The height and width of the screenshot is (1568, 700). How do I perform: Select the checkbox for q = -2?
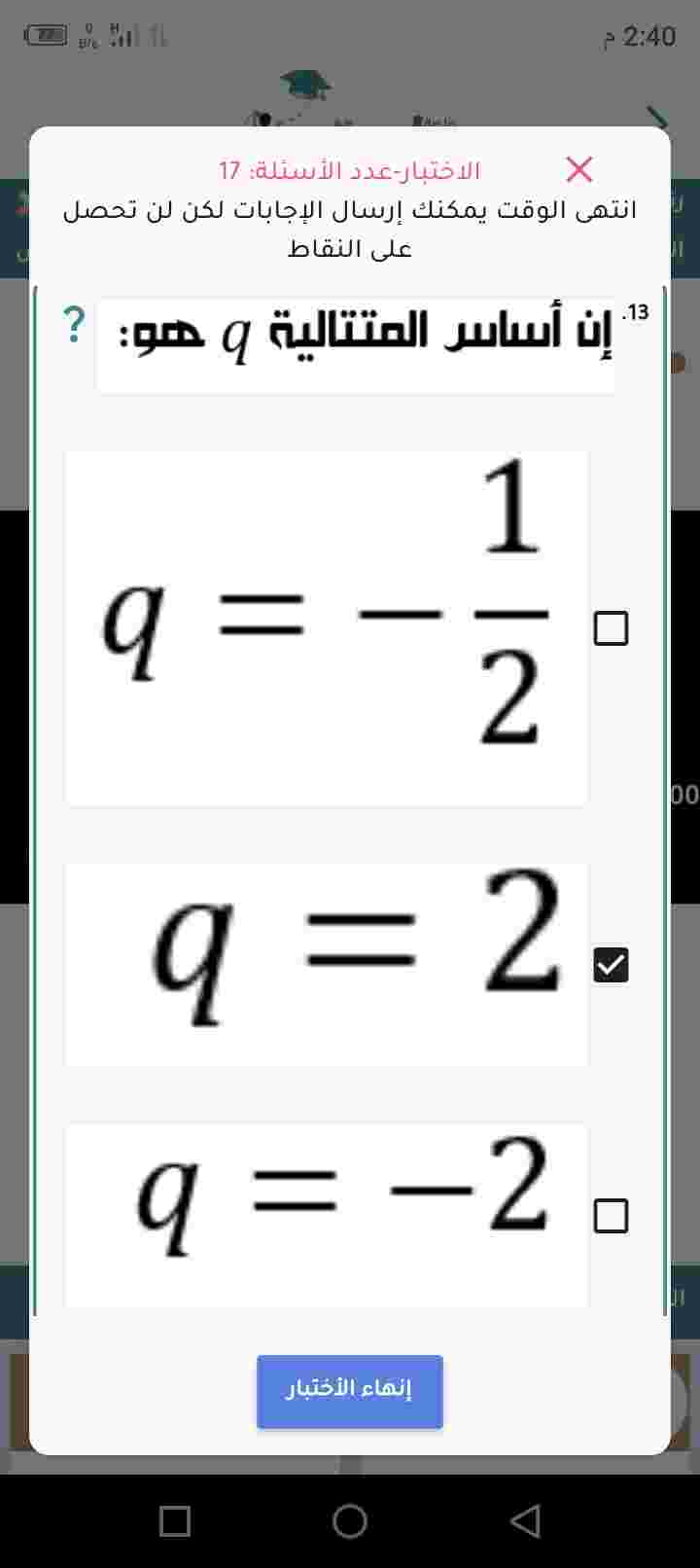tap(611, 1216)
